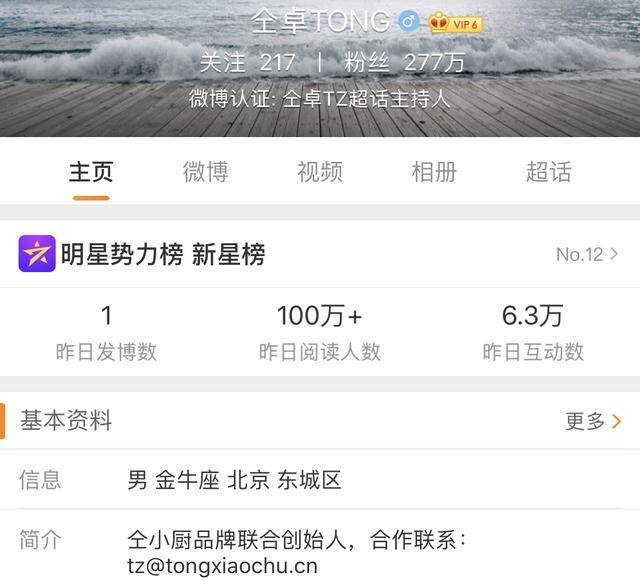Tap 更多 to view more basic info
Image resolution: width=640 pixels, height=587 pixels.
click(x=593, y=421)
